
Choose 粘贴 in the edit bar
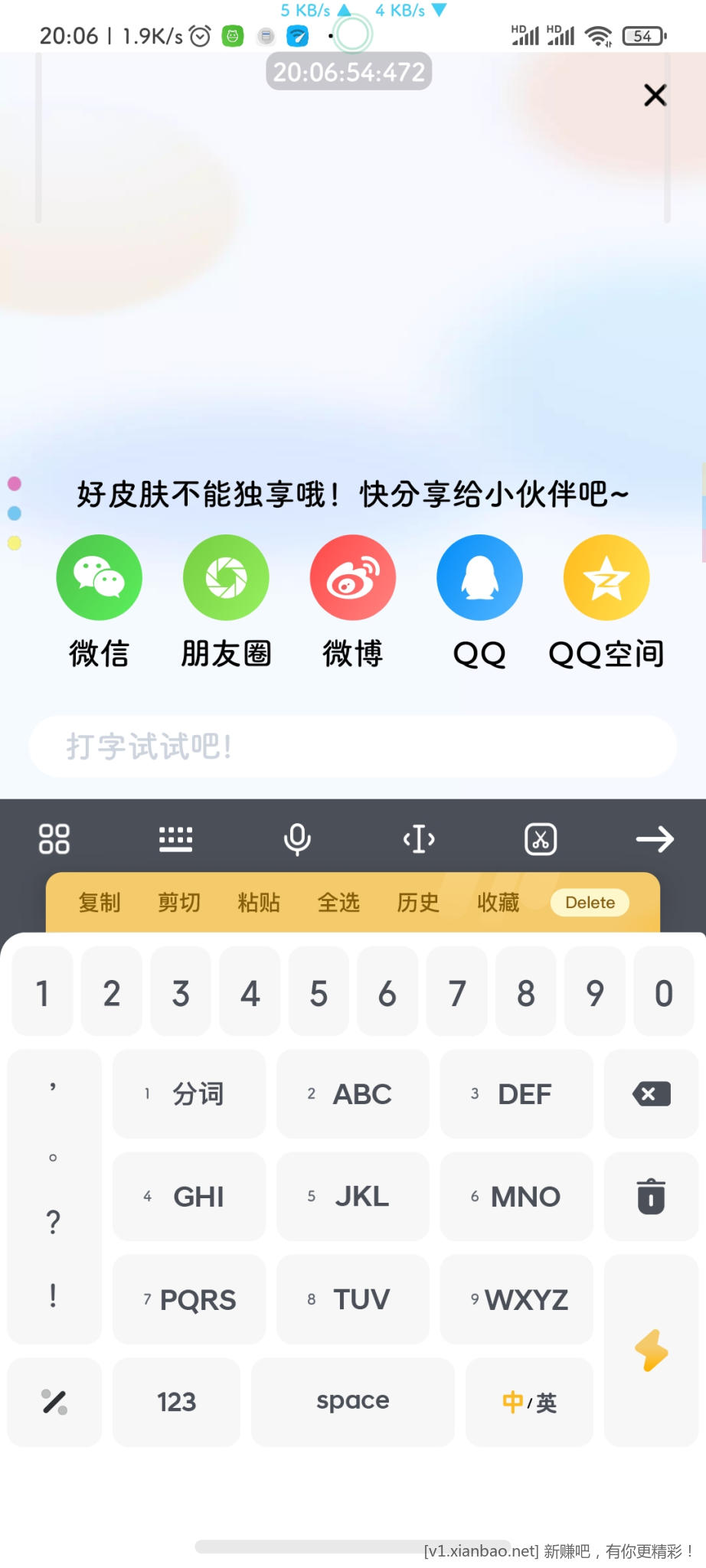tap(259, 903)
